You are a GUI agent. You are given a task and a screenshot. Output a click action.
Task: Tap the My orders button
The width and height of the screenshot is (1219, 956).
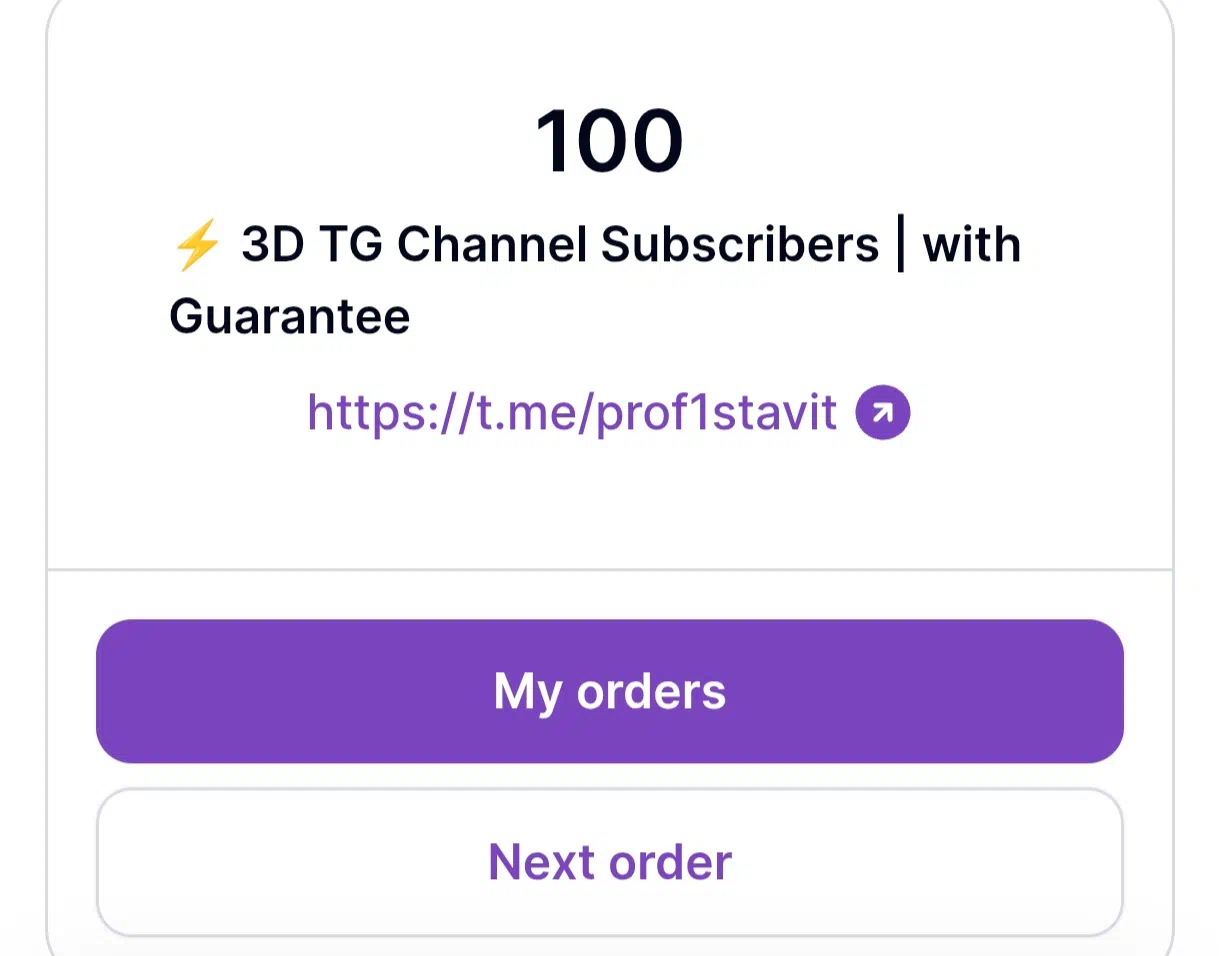[x=609, y=691]
